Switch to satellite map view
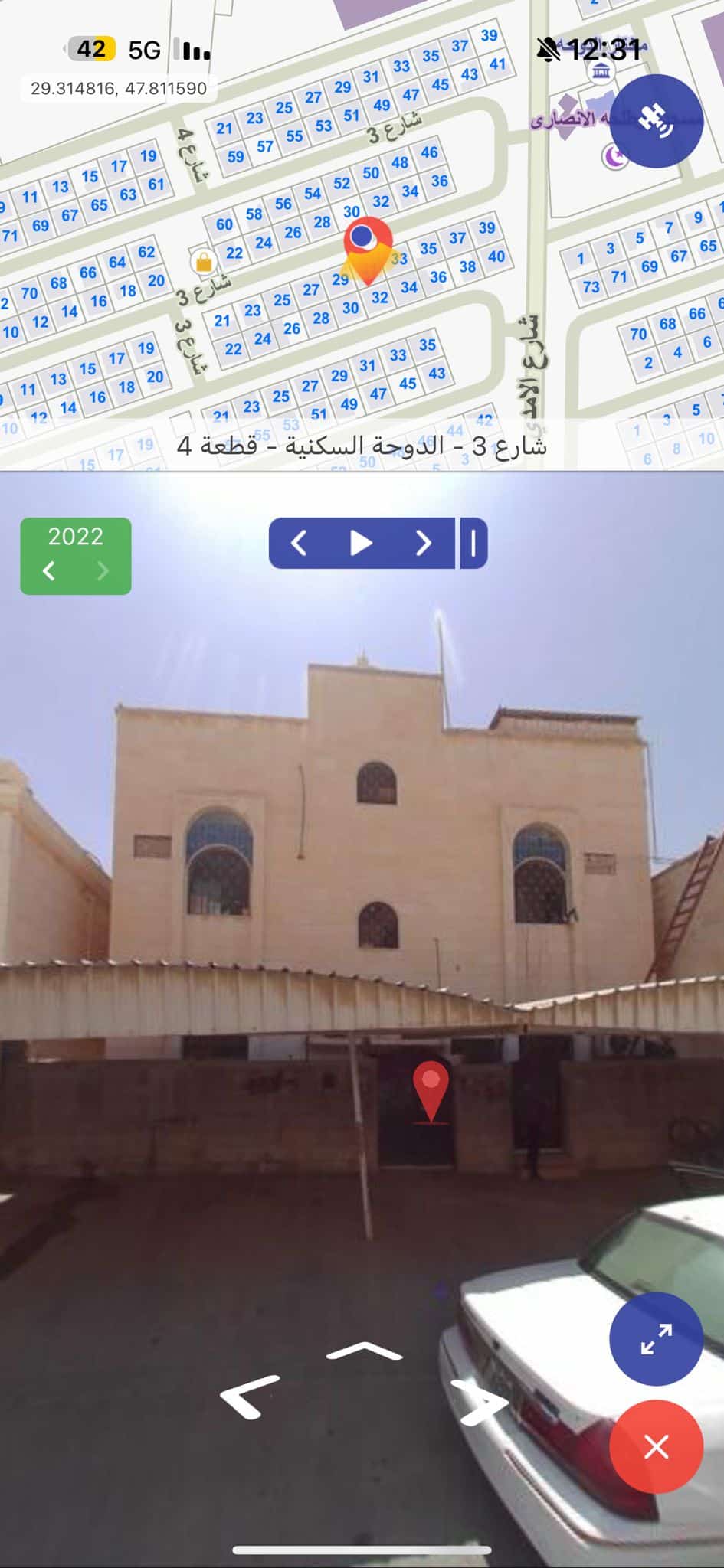Image resolution: width=724 pixels, height=1568 pixels. point(656,121)
